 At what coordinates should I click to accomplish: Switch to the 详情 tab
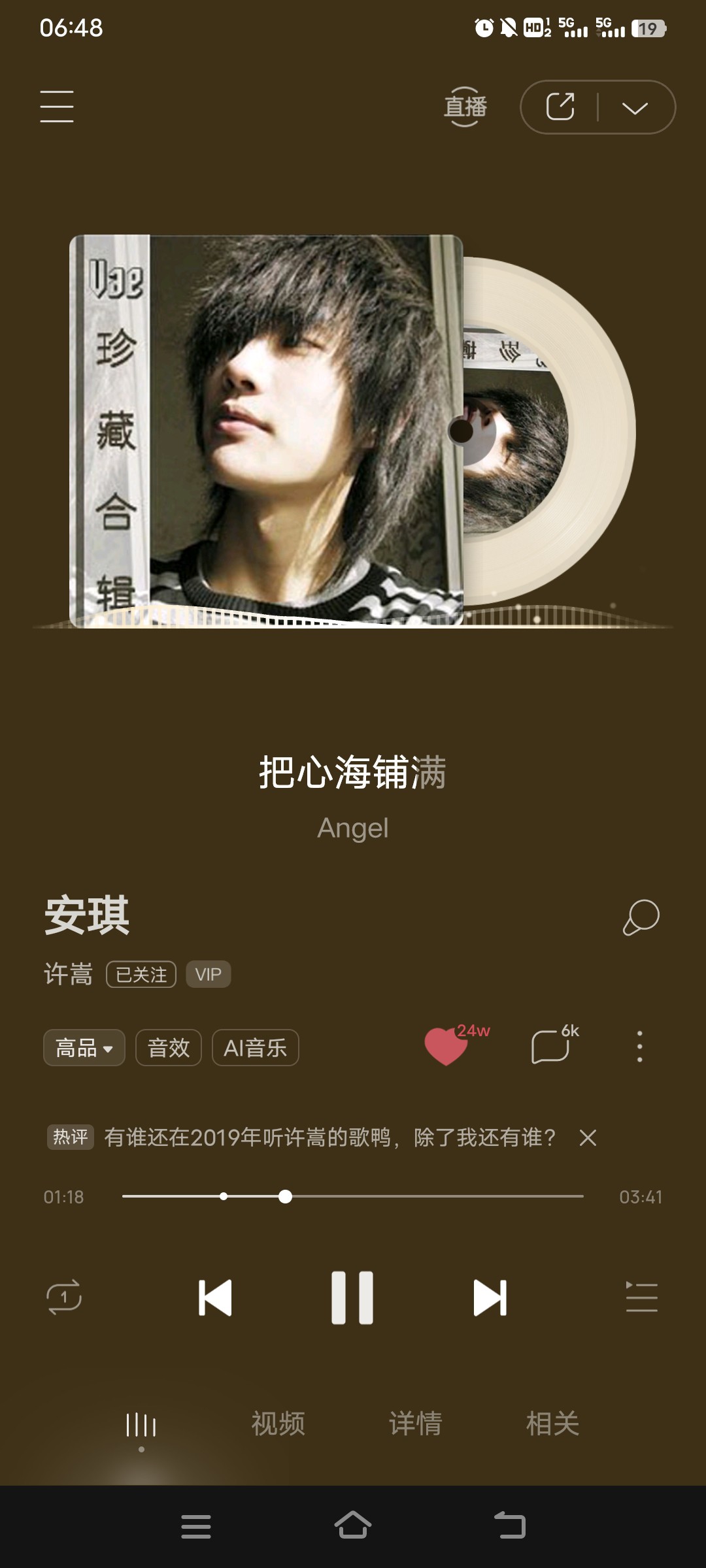[416, 1424]
